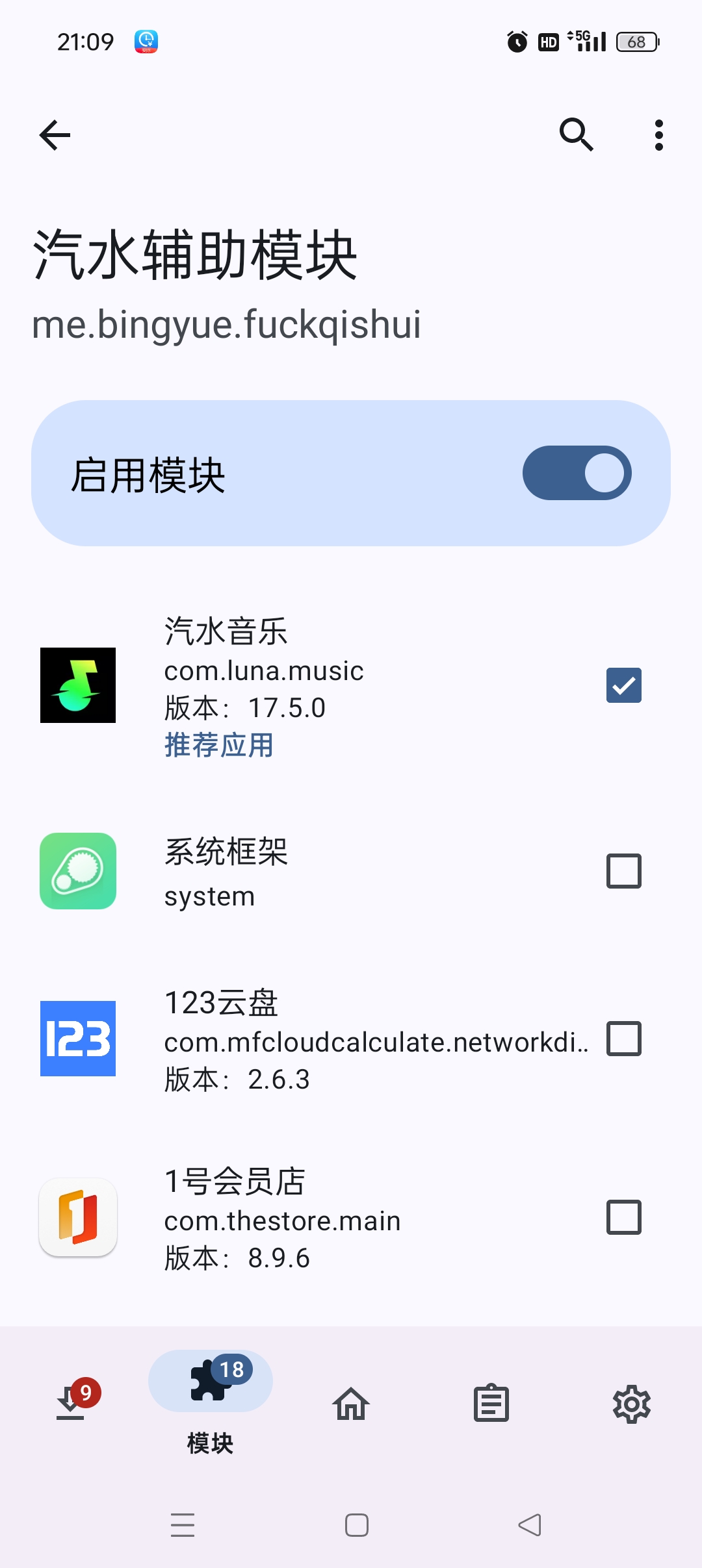Open the search icon in the app bar

coord(576,135)
